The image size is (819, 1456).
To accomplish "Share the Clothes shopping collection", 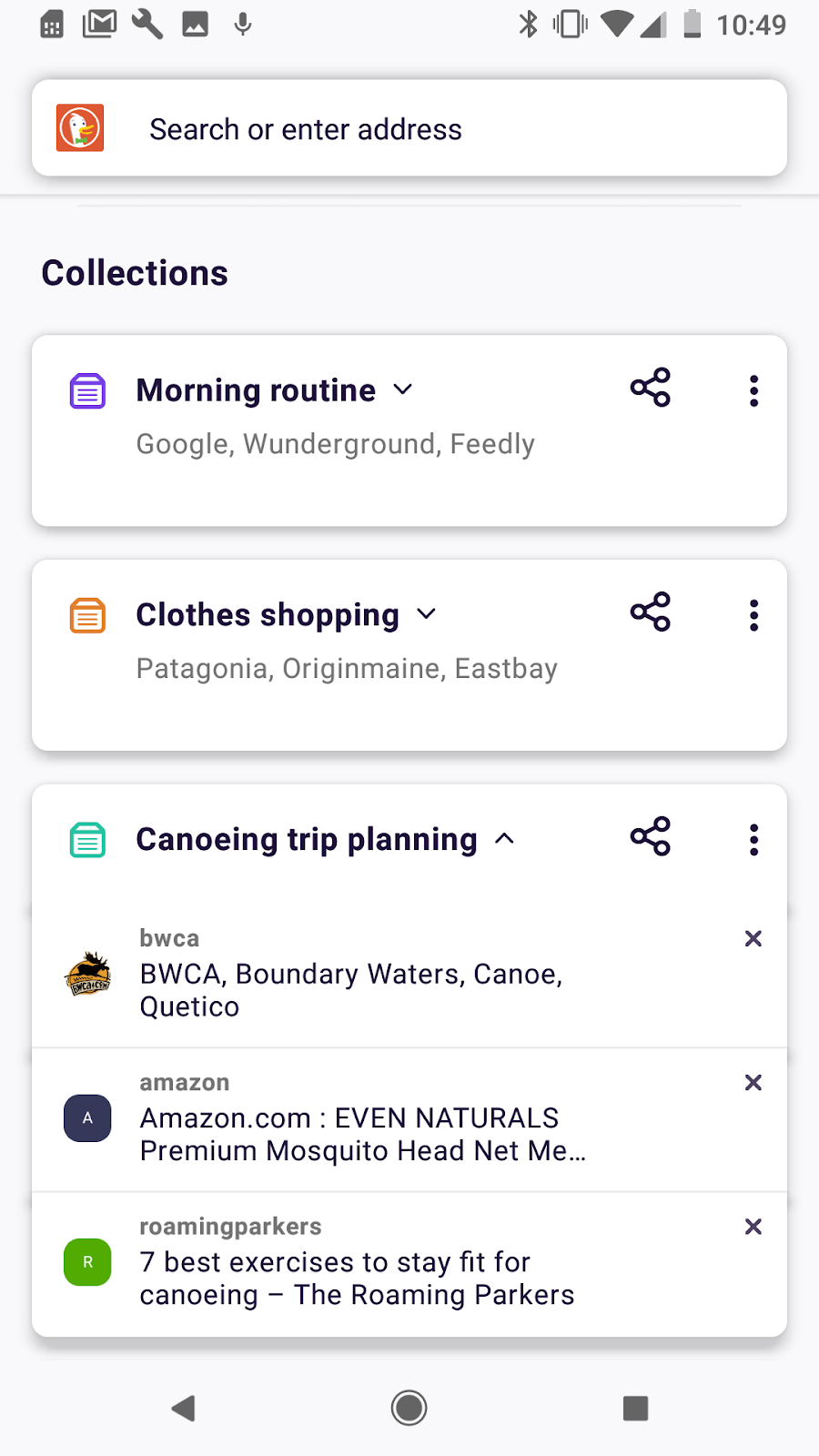I will pyautogui.click(x=651, y=612).
